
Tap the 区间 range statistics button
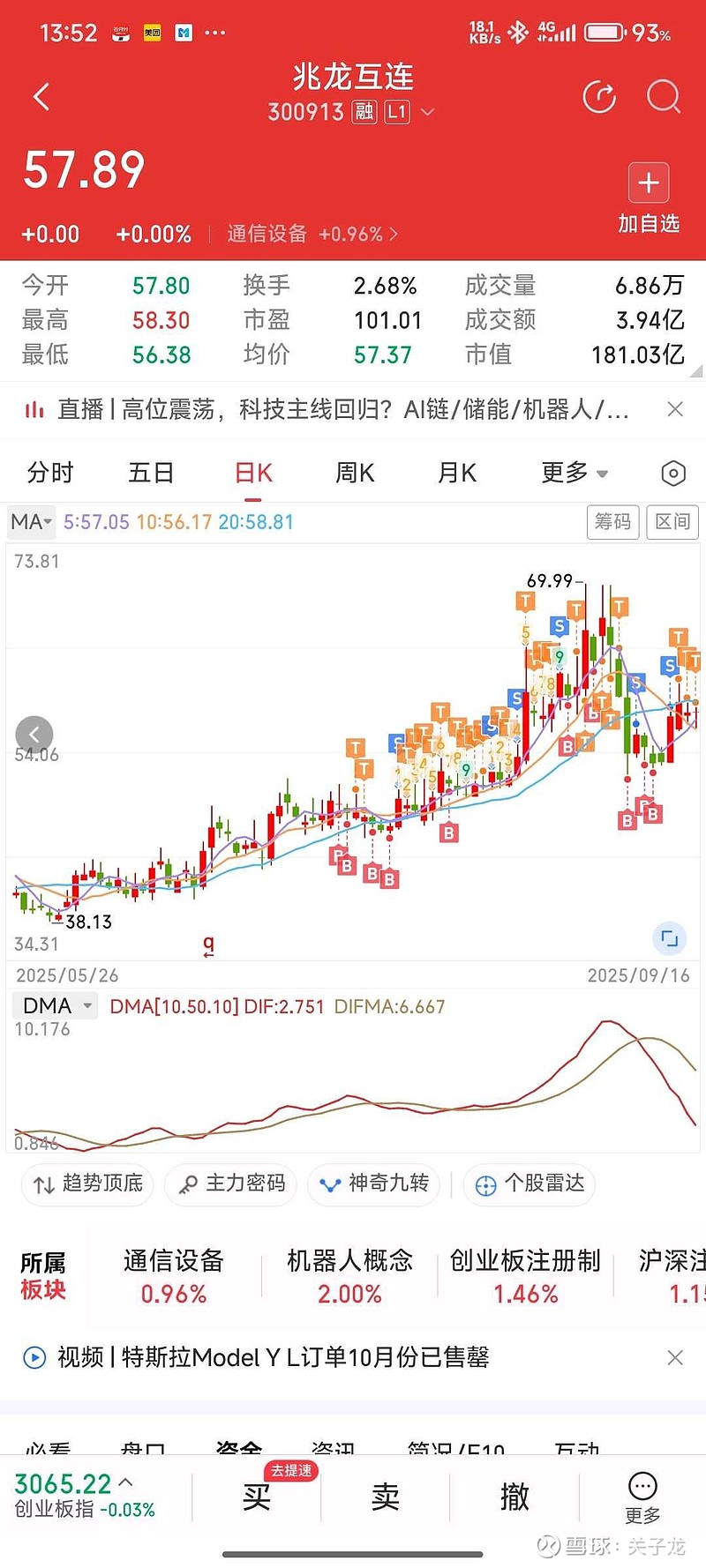[x=672, y=522]
